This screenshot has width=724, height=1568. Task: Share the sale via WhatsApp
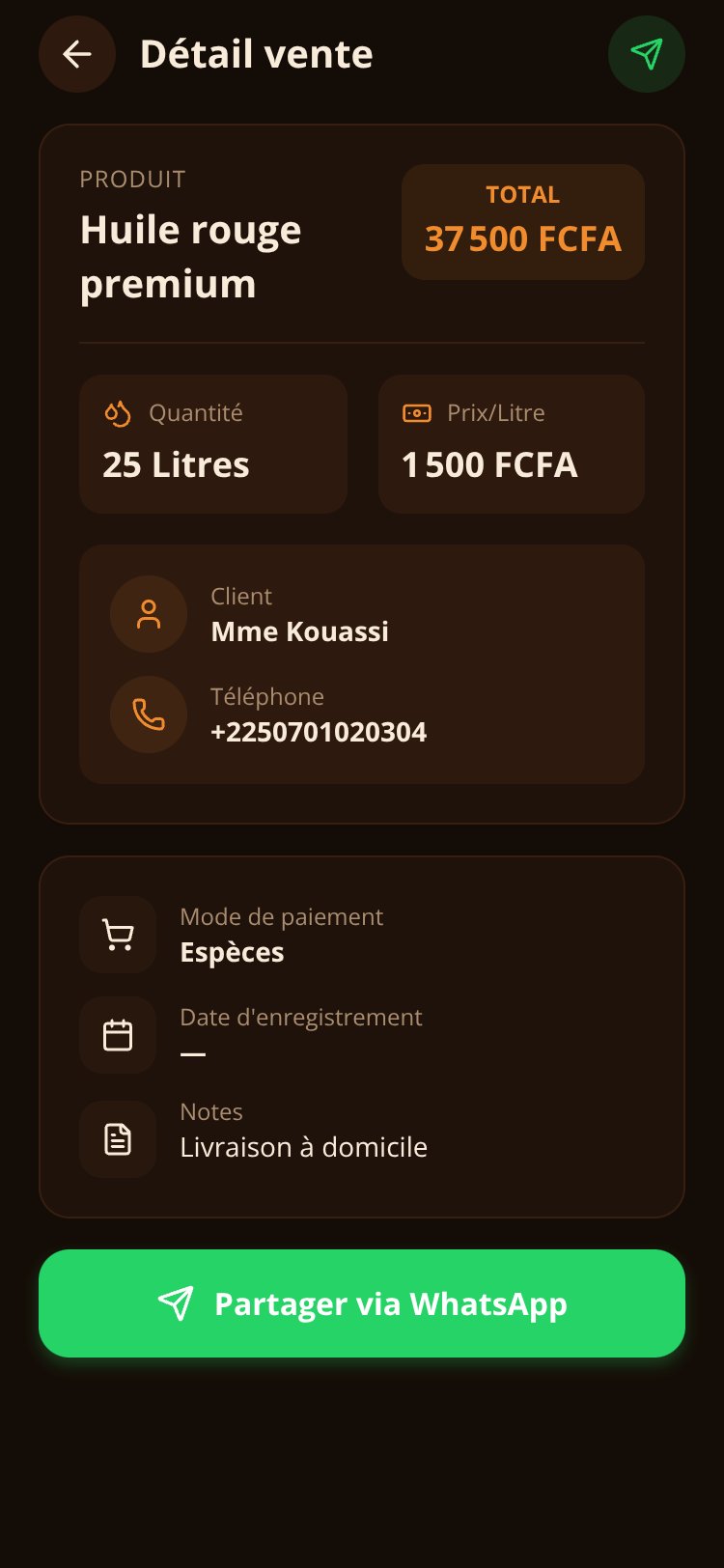362,1303
